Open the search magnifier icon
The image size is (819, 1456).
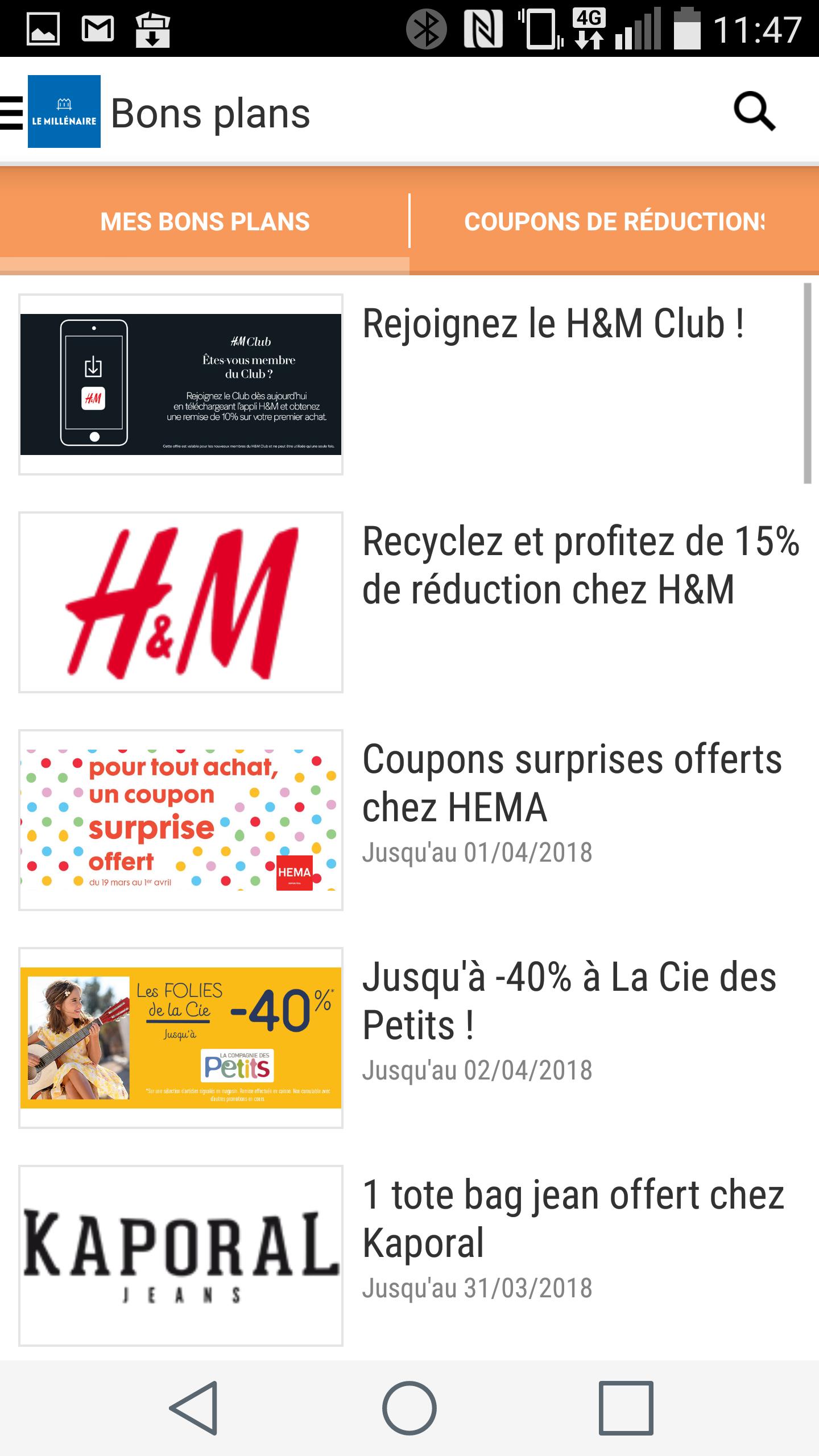tap(754, 111)
